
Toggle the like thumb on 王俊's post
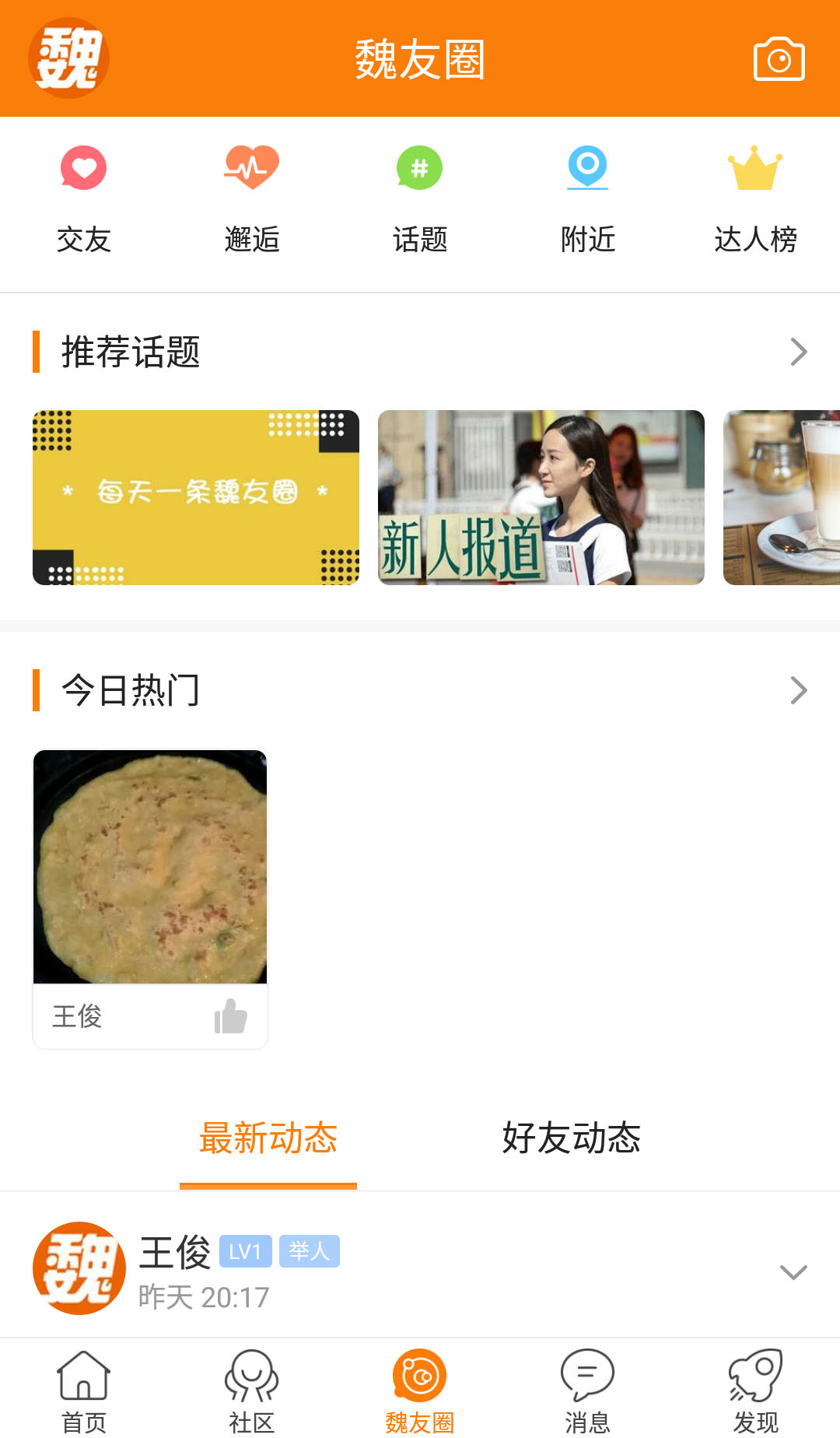click(229, 1015)
